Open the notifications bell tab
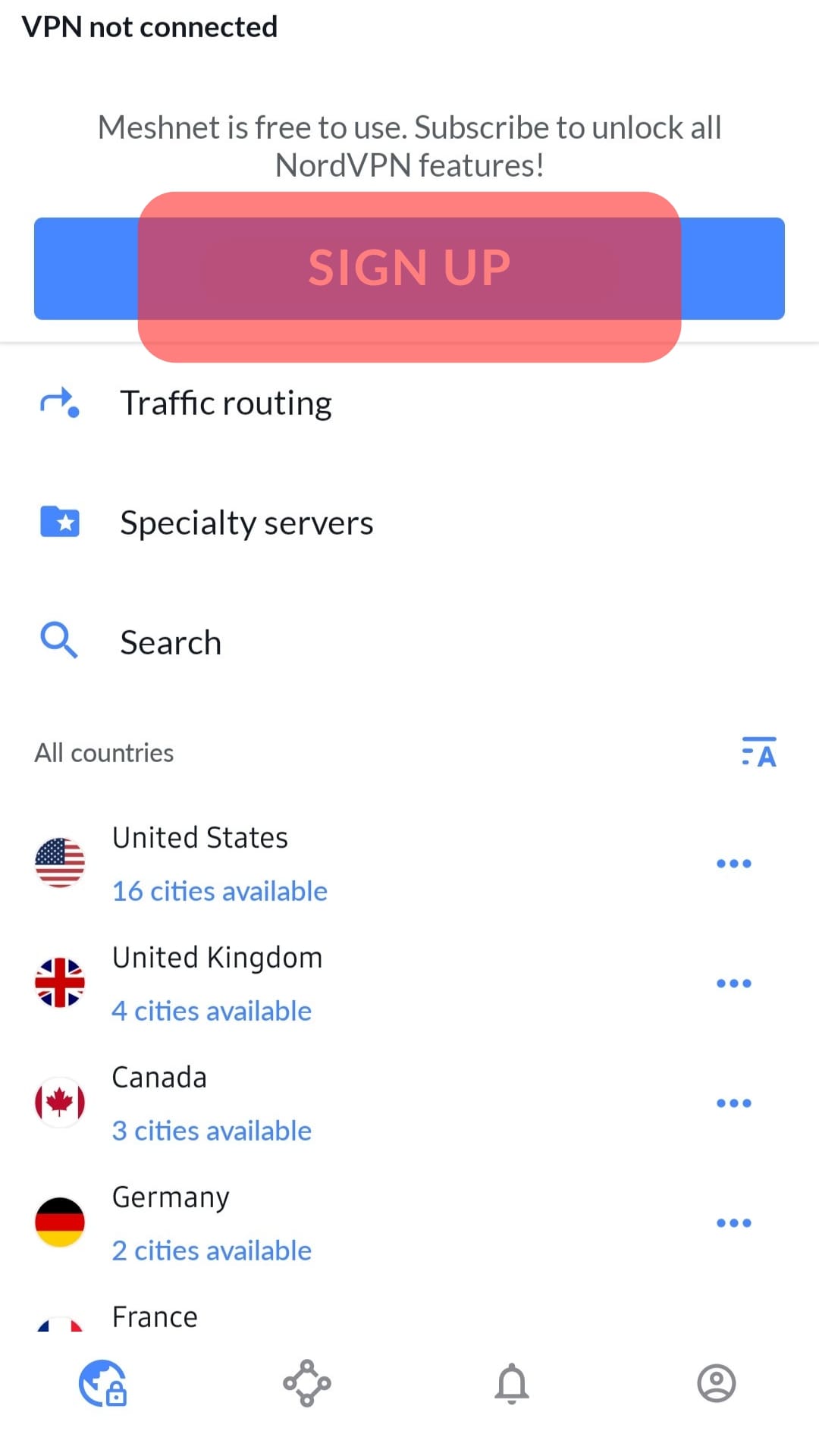Image resolution: width=819 pixels, height=1456 pixels. click(x=512, y=1383)
